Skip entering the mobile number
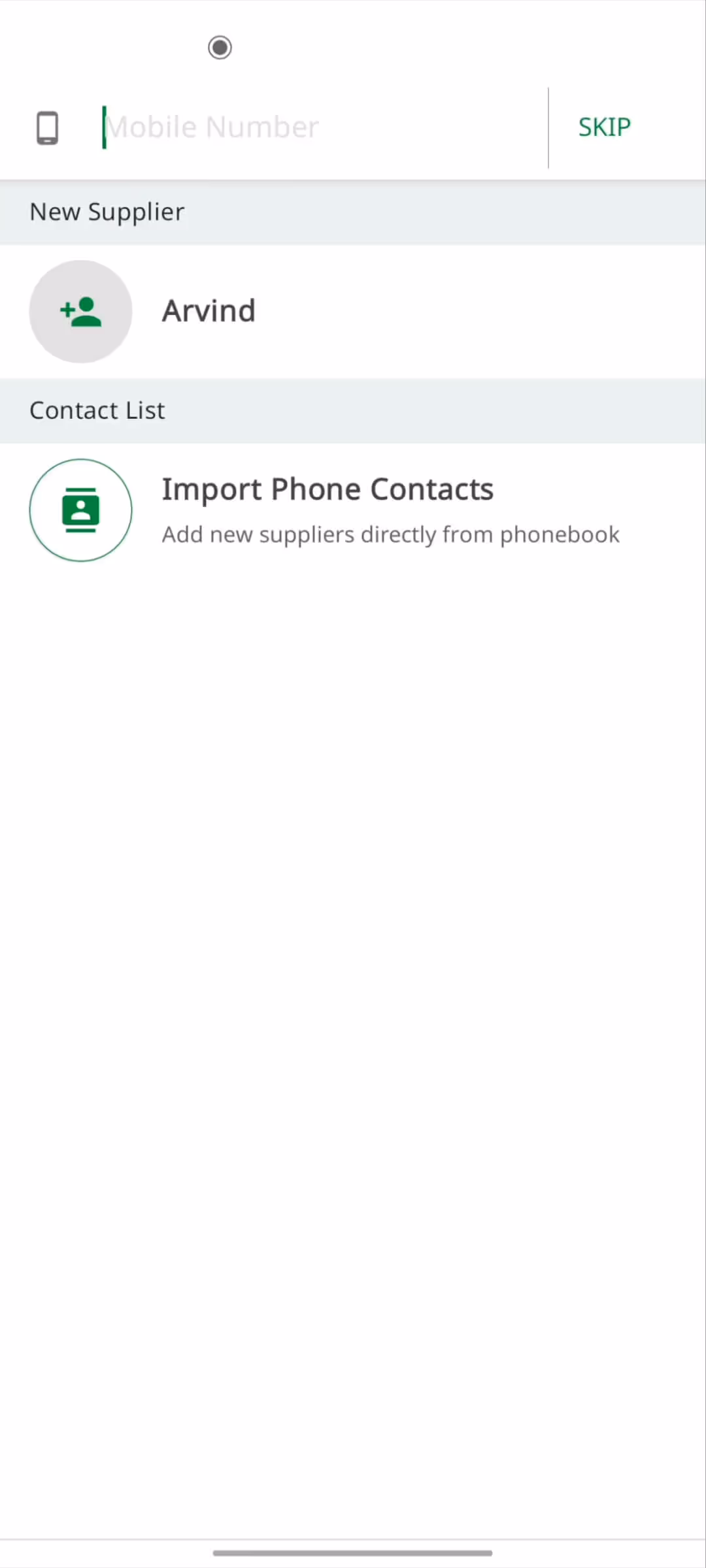The width and height of the screenshot is (706, 1568). [604, 127]
